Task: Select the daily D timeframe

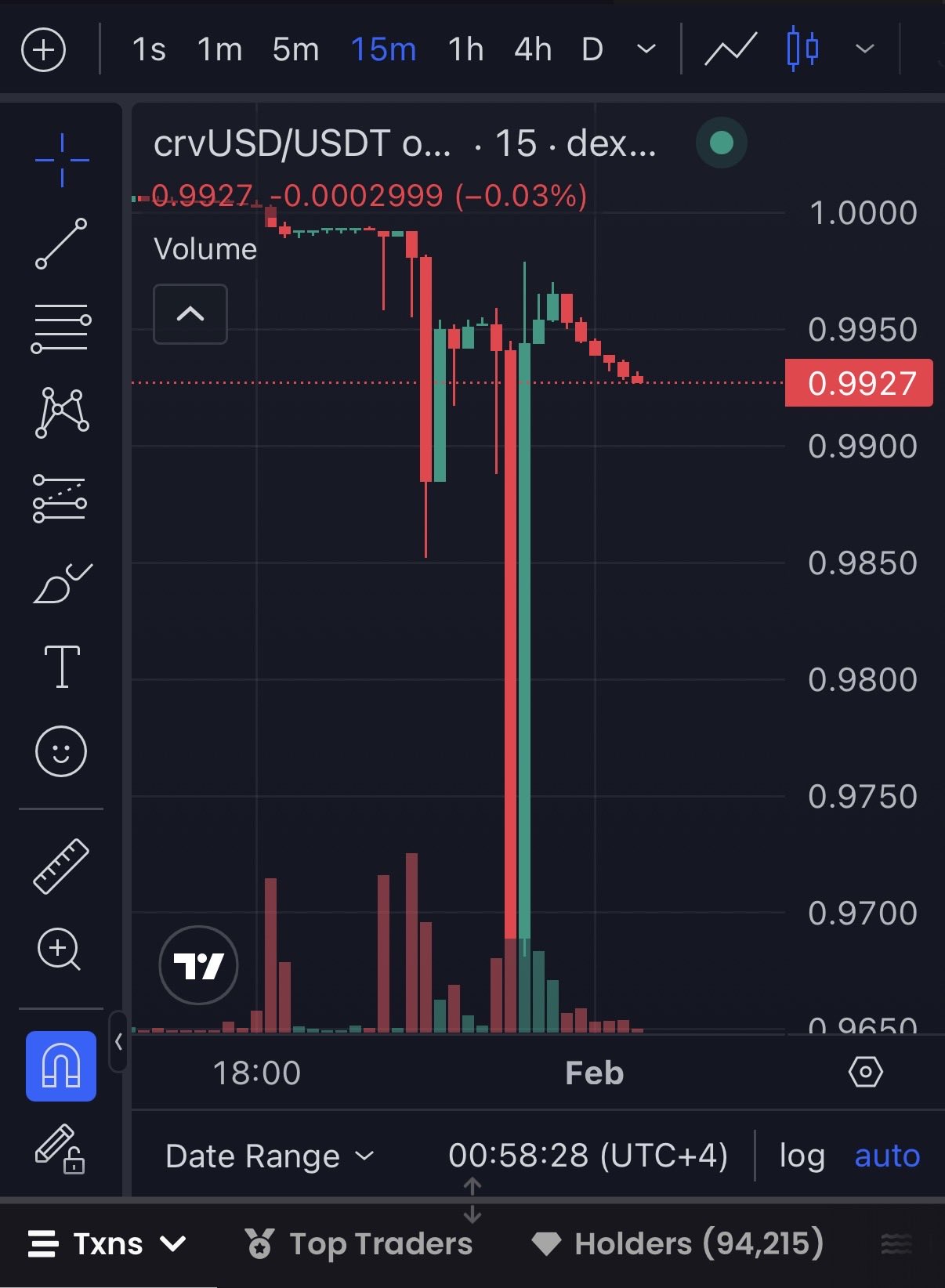Action: click(x=592, y=50)
